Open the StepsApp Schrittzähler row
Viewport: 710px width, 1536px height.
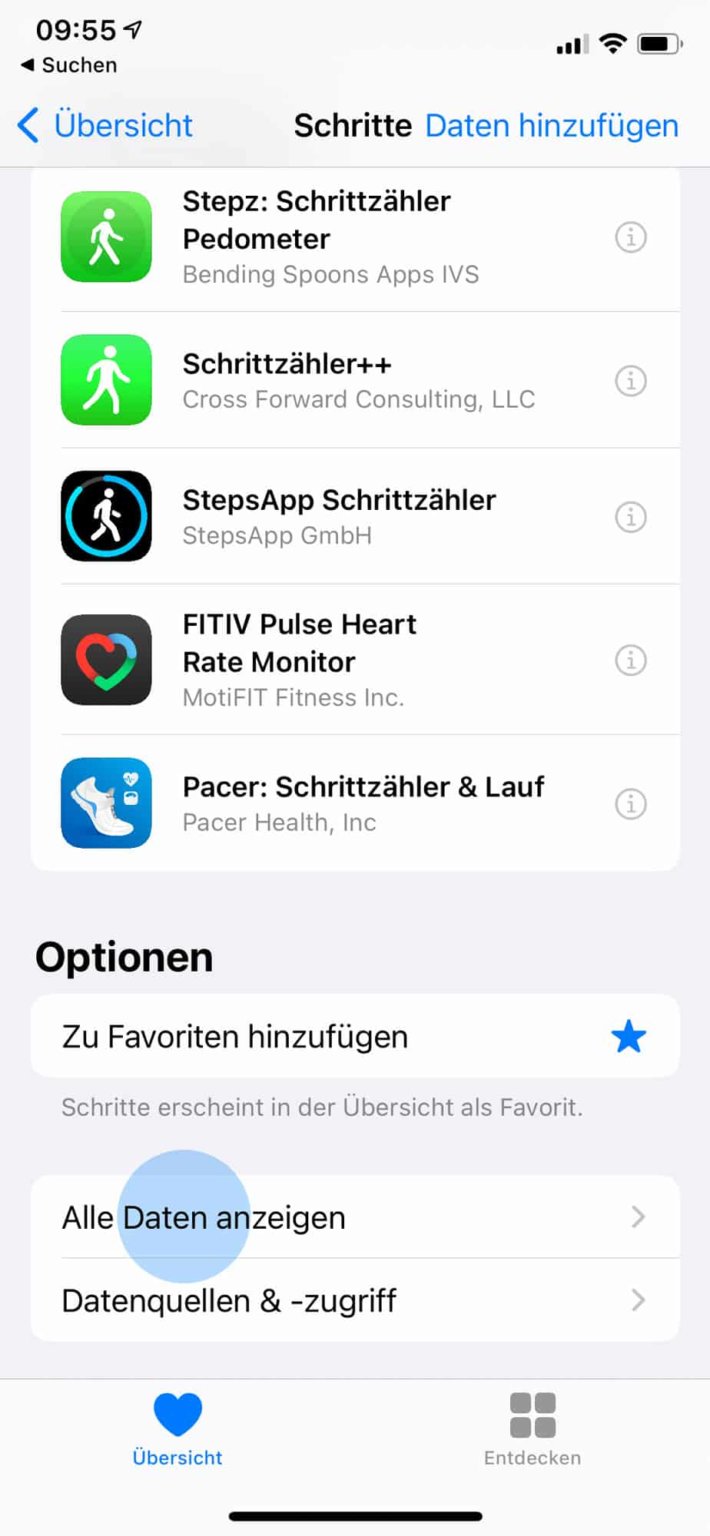(x=355, y=516)
